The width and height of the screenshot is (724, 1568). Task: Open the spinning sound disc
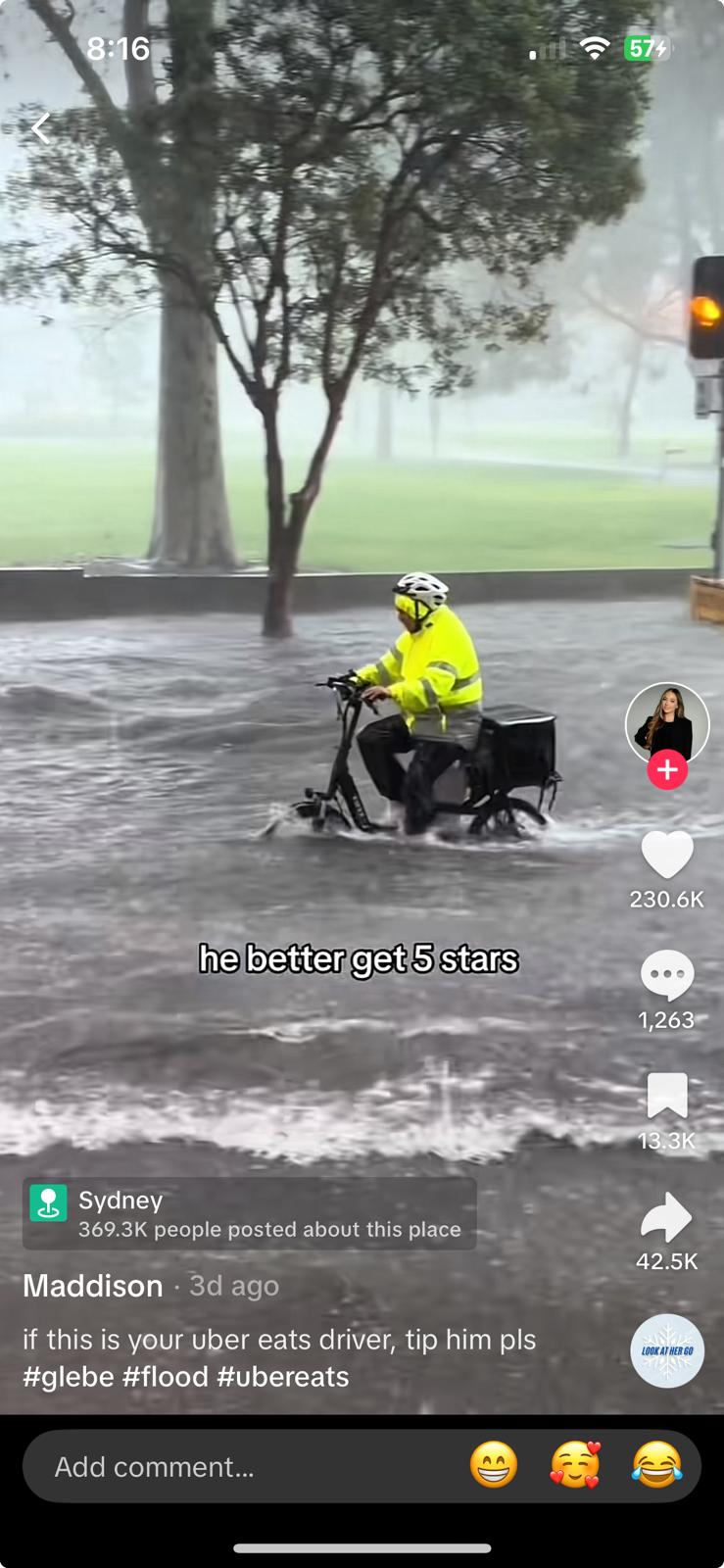pyautogui.click(x=667, y=1350)
